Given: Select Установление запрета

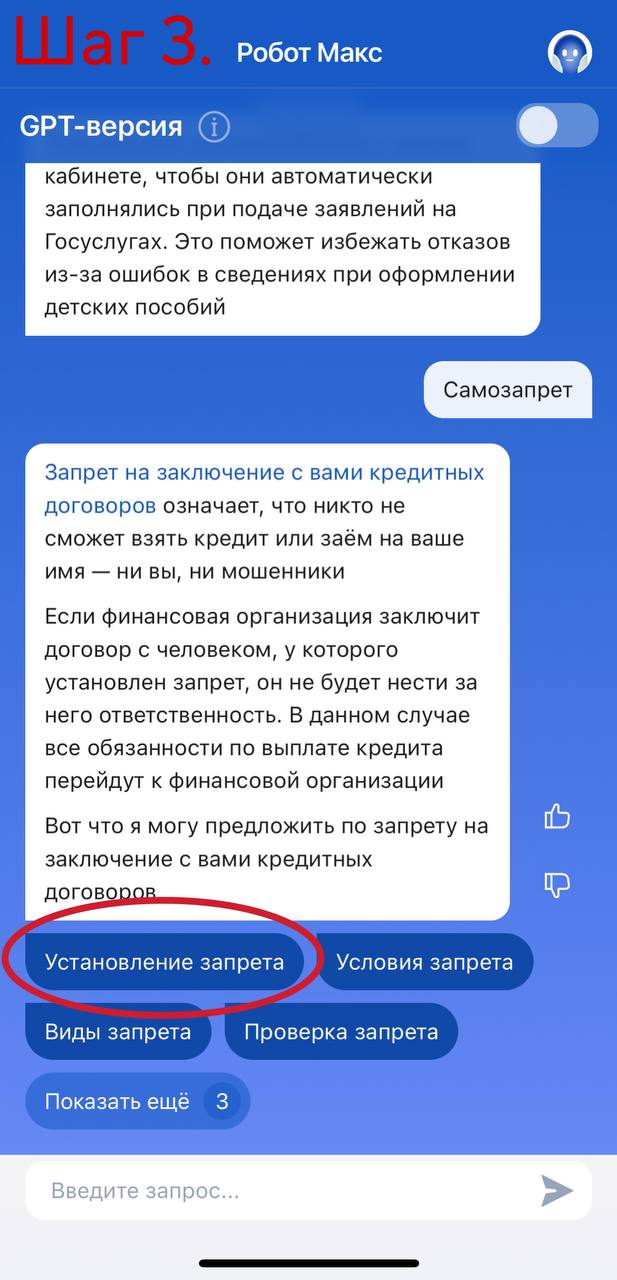Looking at the screenshot, I should click(164, 962).
